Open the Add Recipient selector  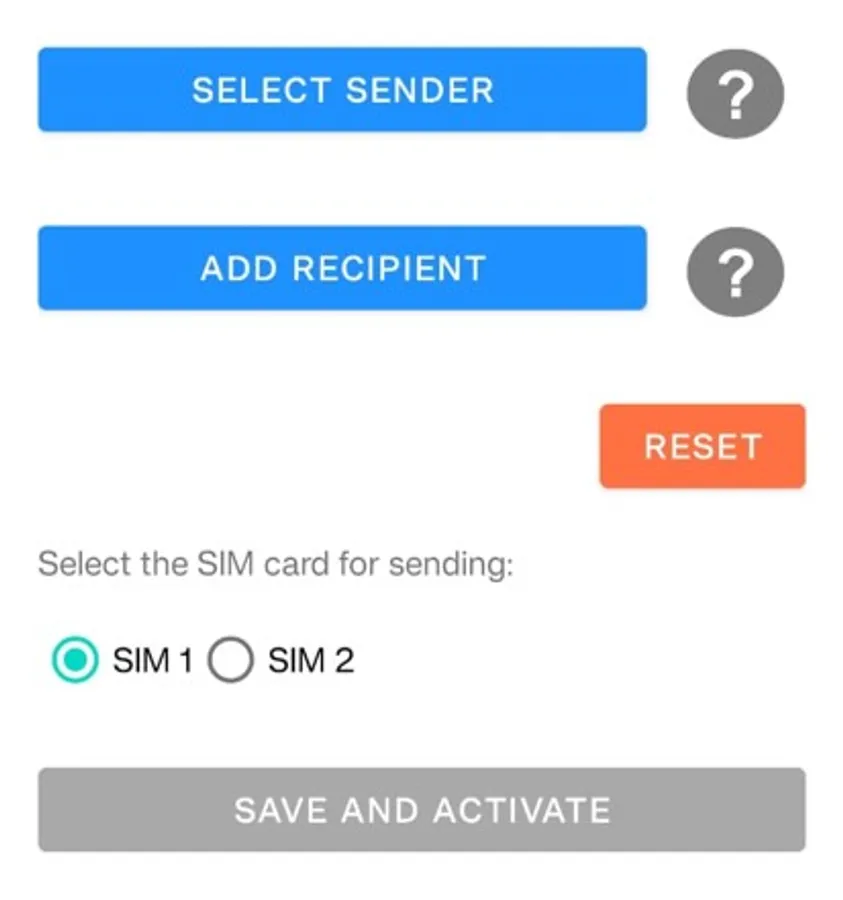(341, 268)
